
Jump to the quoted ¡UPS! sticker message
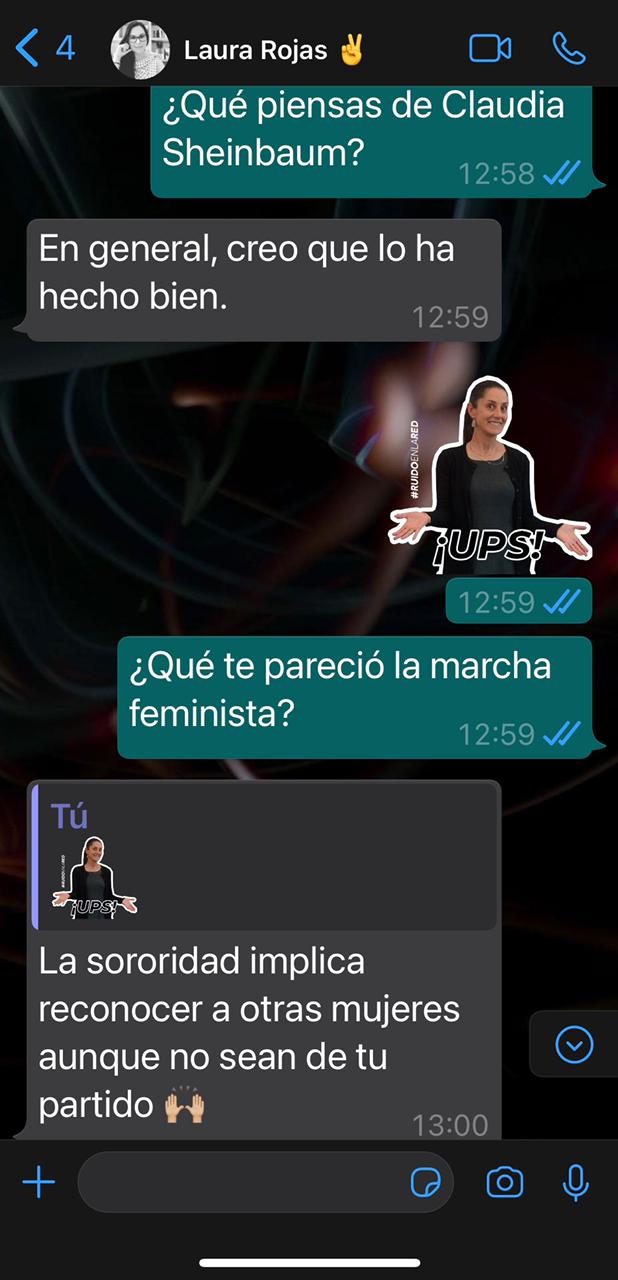pos(264,858)
